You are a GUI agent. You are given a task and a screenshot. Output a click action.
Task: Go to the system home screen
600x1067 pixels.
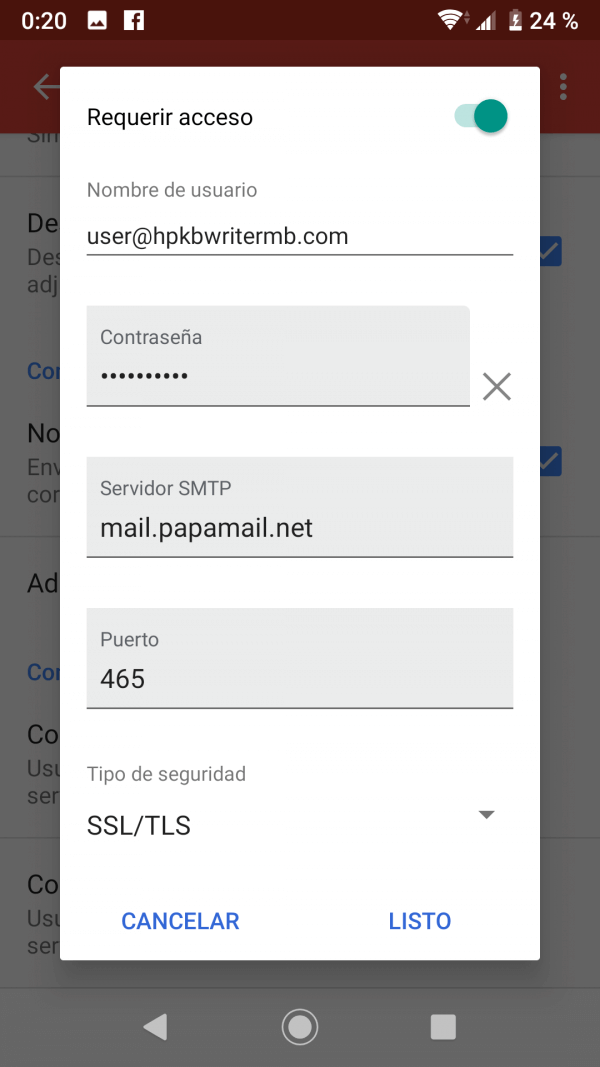[x=299, y=1026]
